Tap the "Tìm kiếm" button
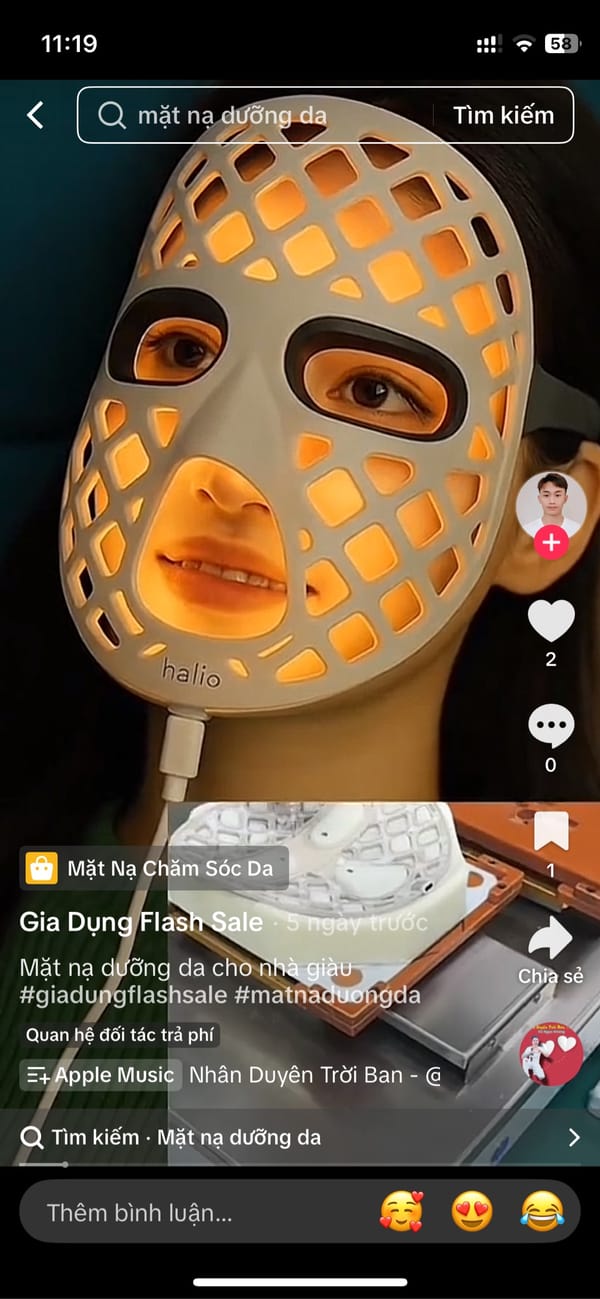The height and width of the screenshot is (1299, 600). coord(503,115)
